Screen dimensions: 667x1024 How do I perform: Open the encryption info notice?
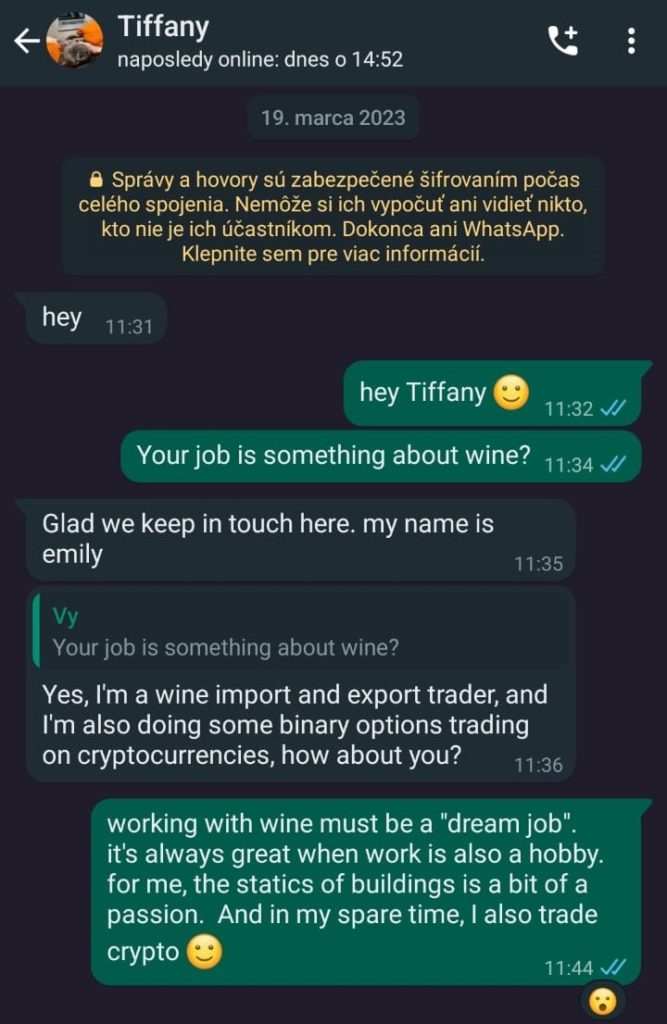332,216
